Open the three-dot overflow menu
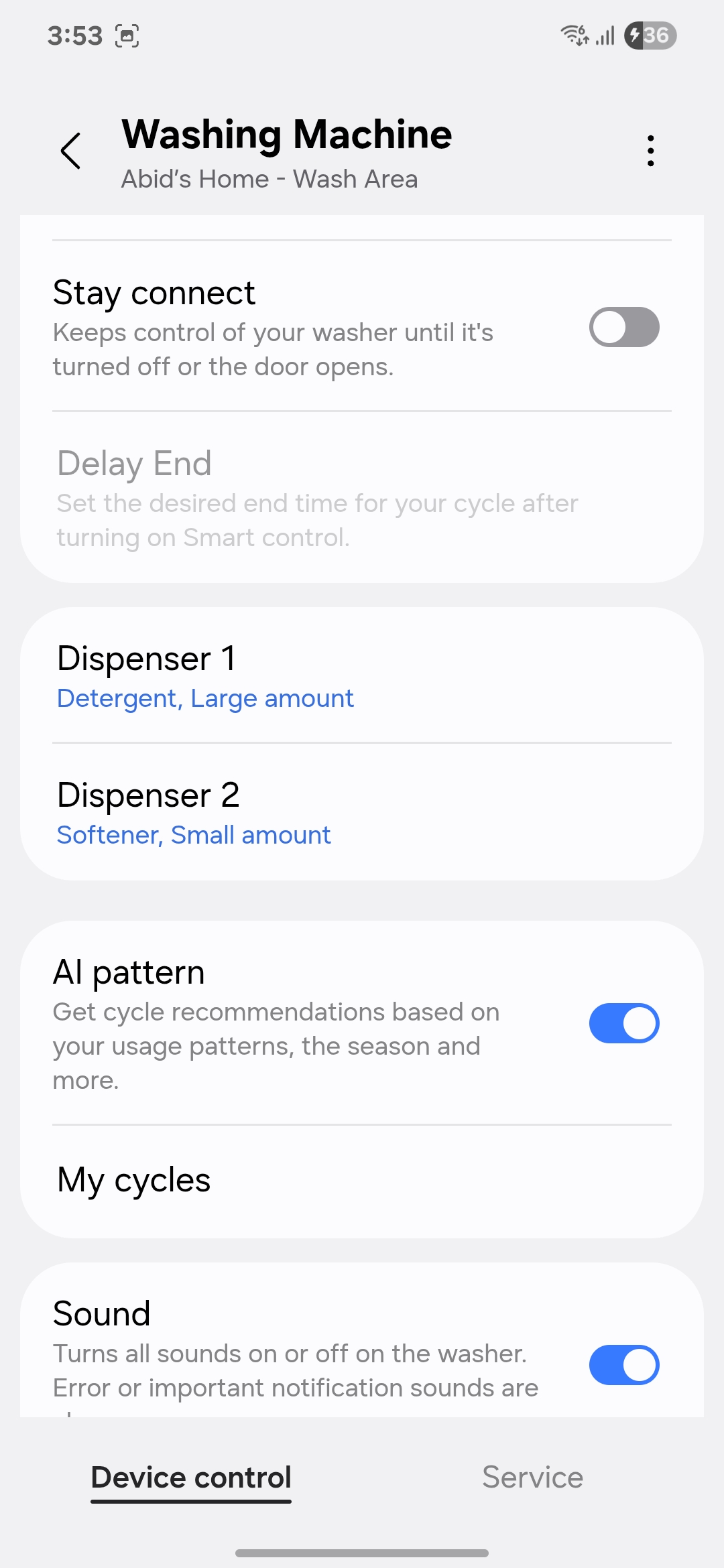 (x=650, y=151)
